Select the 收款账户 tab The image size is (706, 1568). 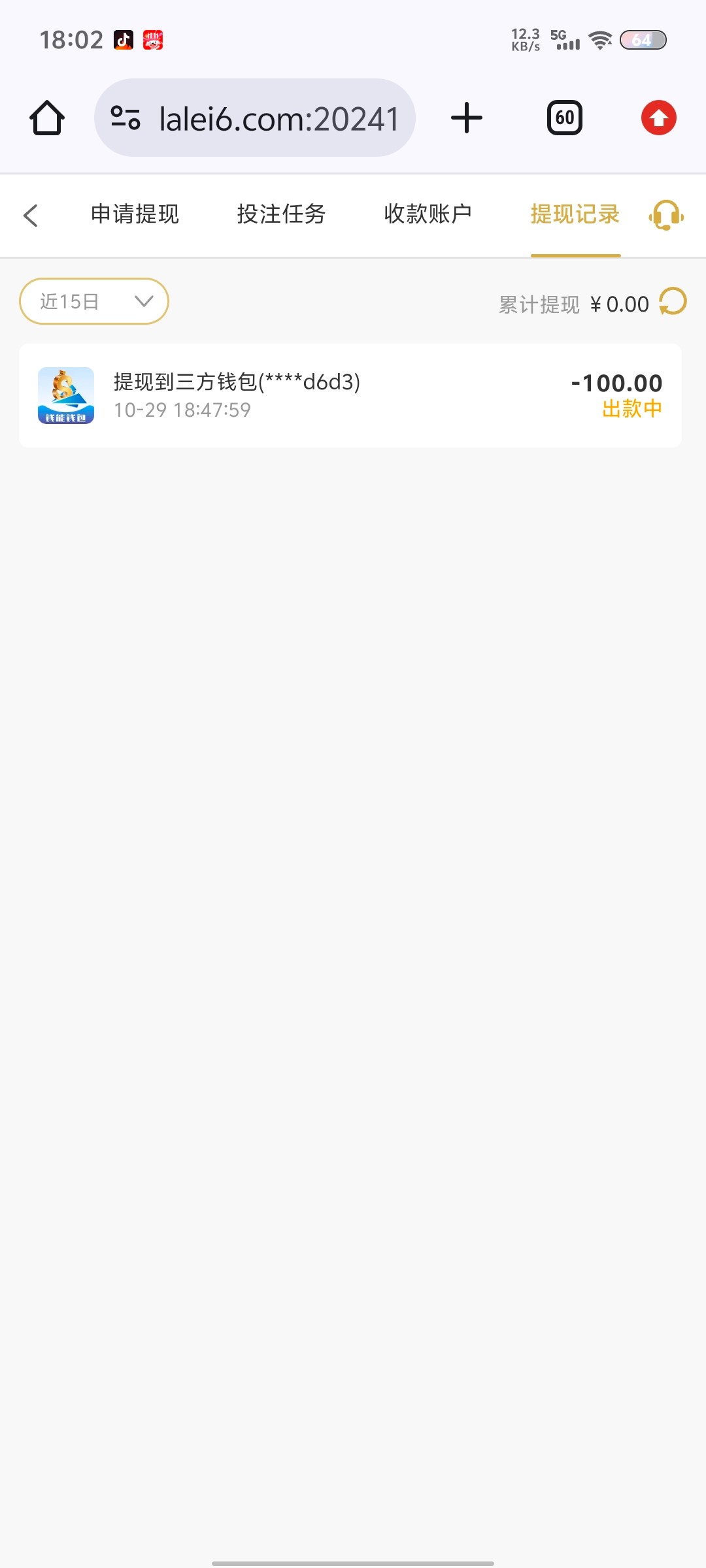[x=428, y=214]
